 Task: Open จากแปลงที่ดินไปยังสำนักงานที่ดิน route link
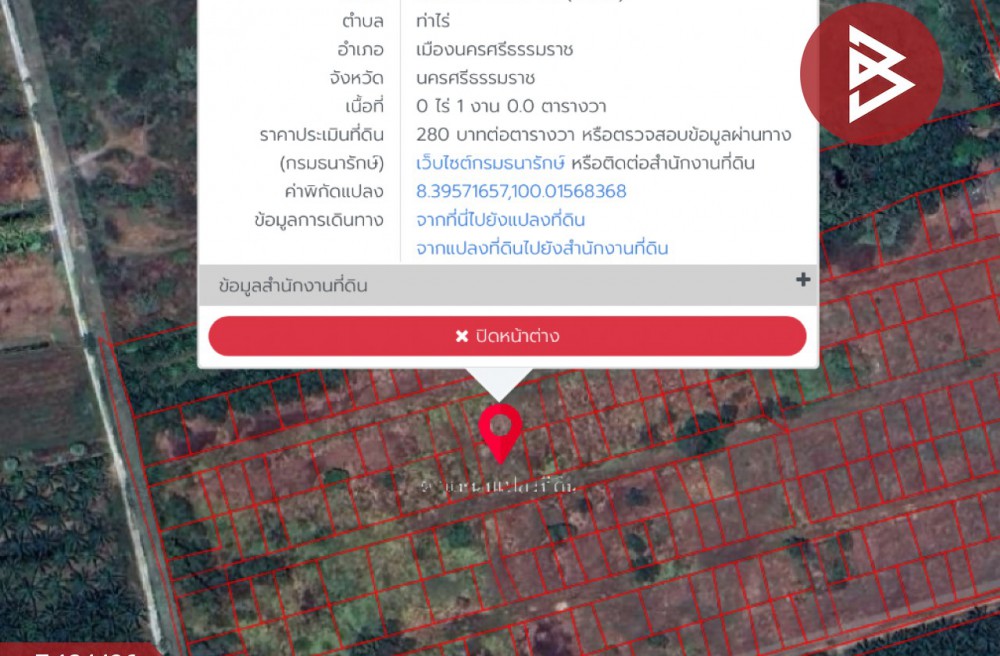click(542, 248)
